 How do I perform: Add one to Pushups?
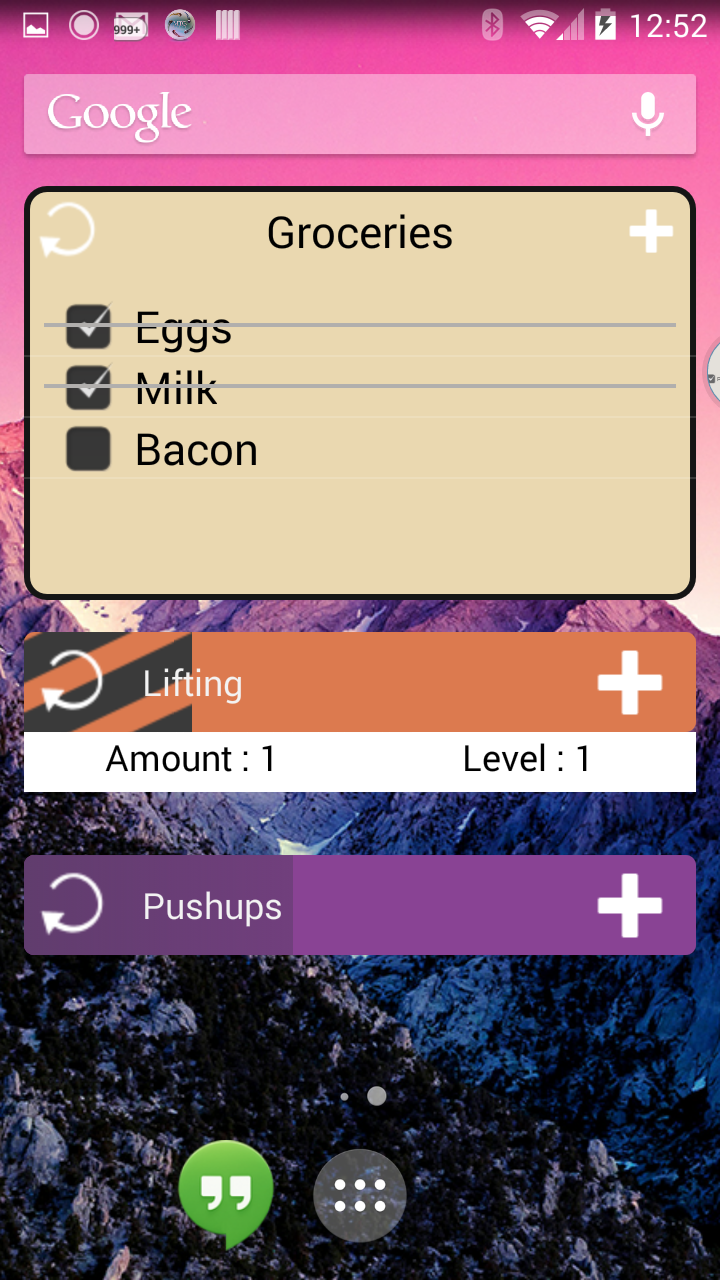point(629,905)
